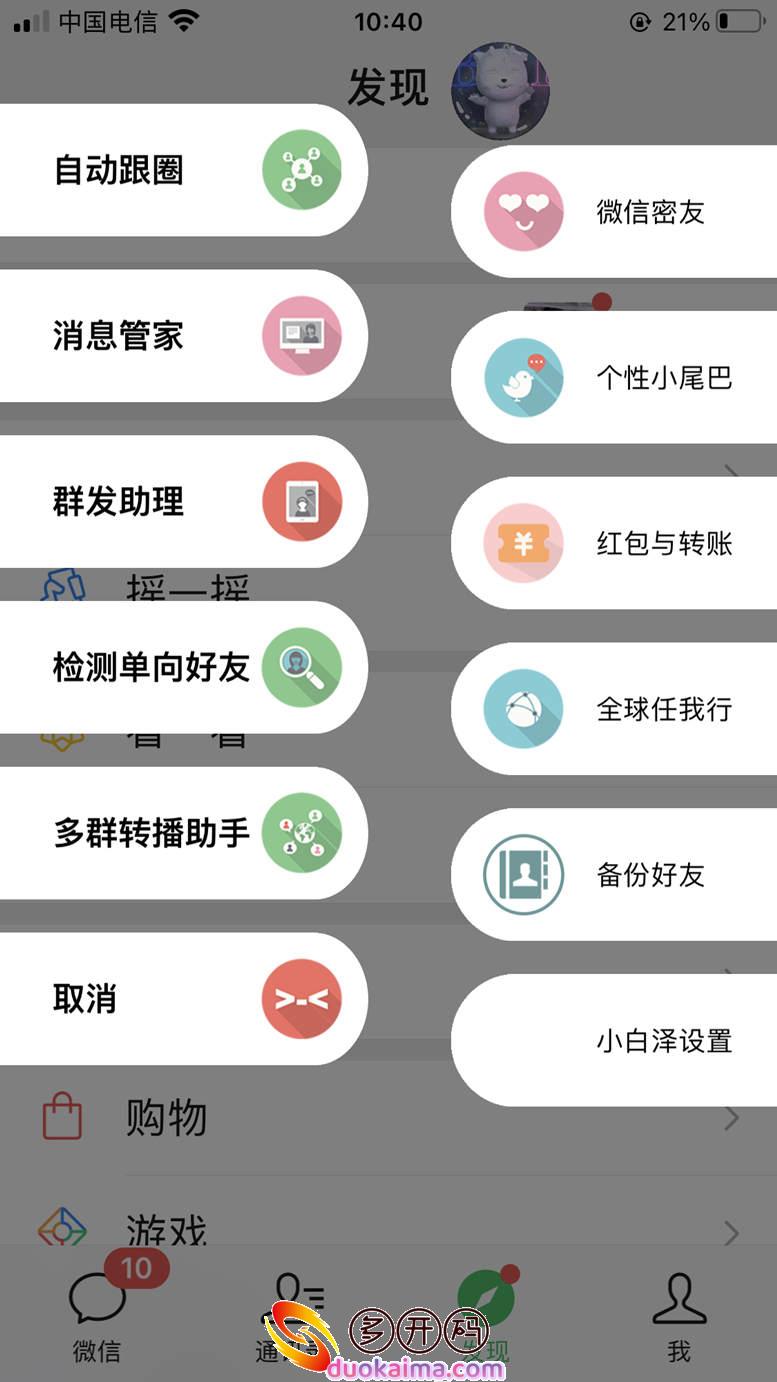Tap the contact-card icon for 备份好友
Image resolution: width=777 pixels, height=1382 pixels.
click(524, 874)
